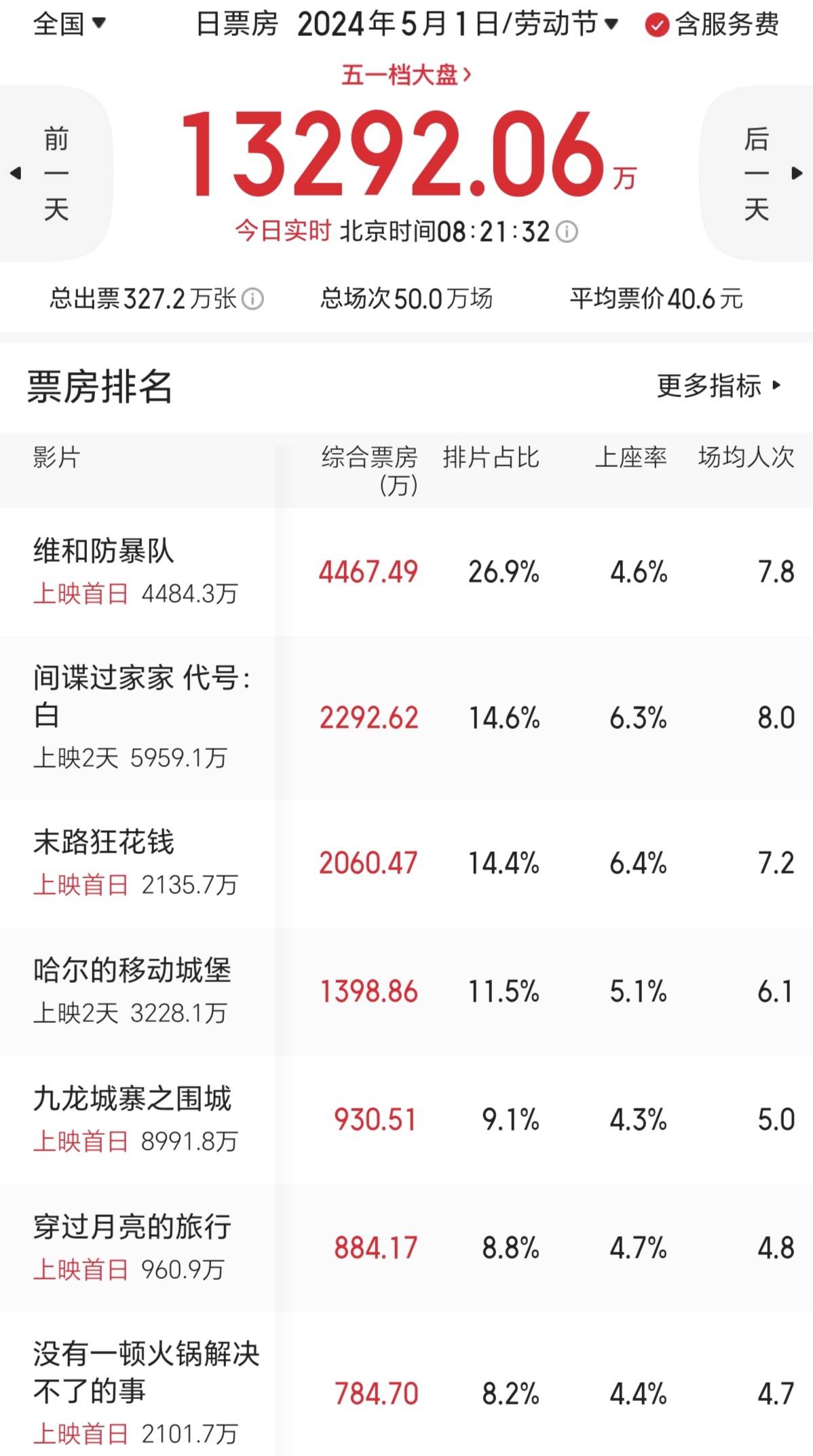The width and height of the screenshot is (813, 1456).
Task: Open the 五一档大盘 link
Action: tap(406, 75)
